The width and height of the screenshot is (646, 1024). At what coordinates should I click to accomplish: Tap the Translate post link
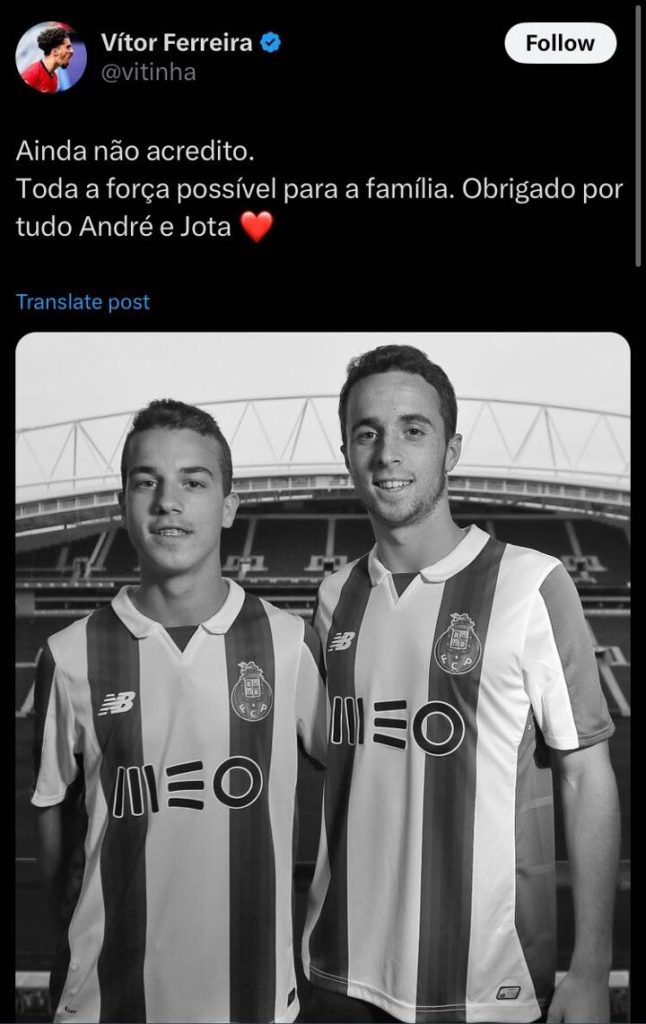pos(83,301)
